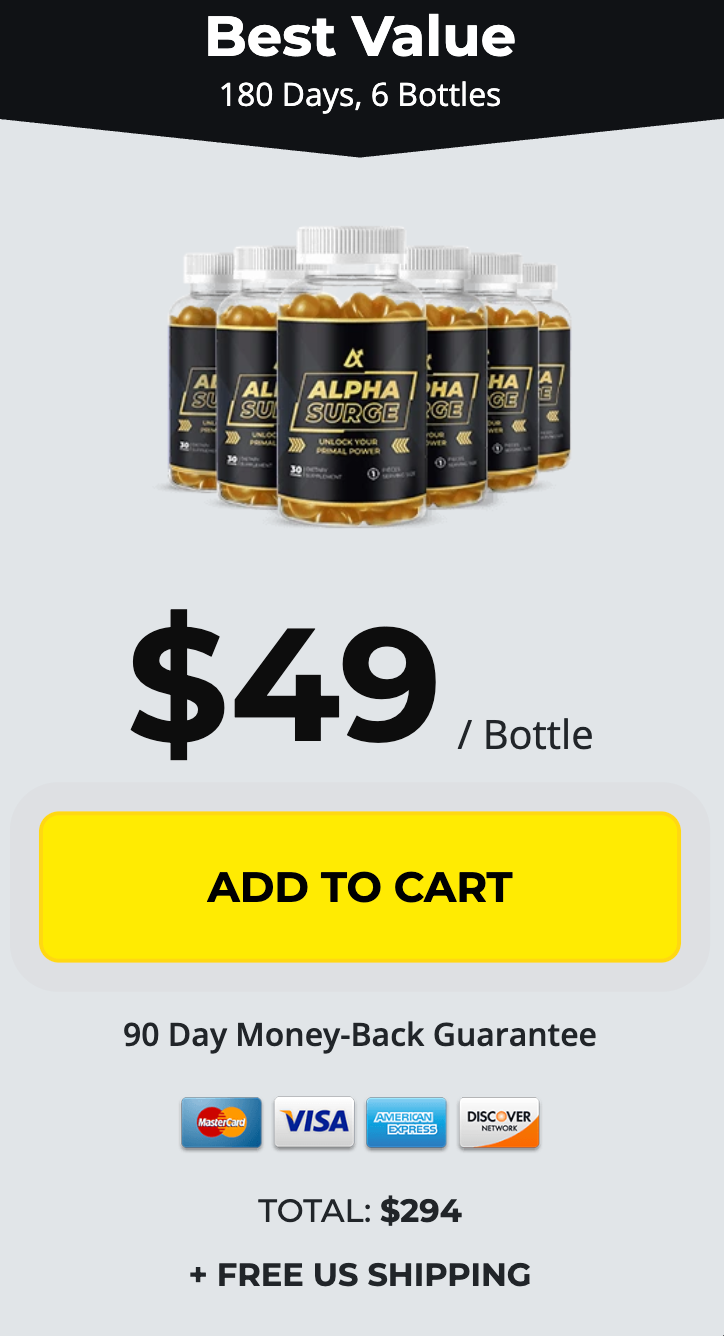Click the TOTAL: $294 price line
The height and width of the screenshot is (1336, 724).
360,1211
